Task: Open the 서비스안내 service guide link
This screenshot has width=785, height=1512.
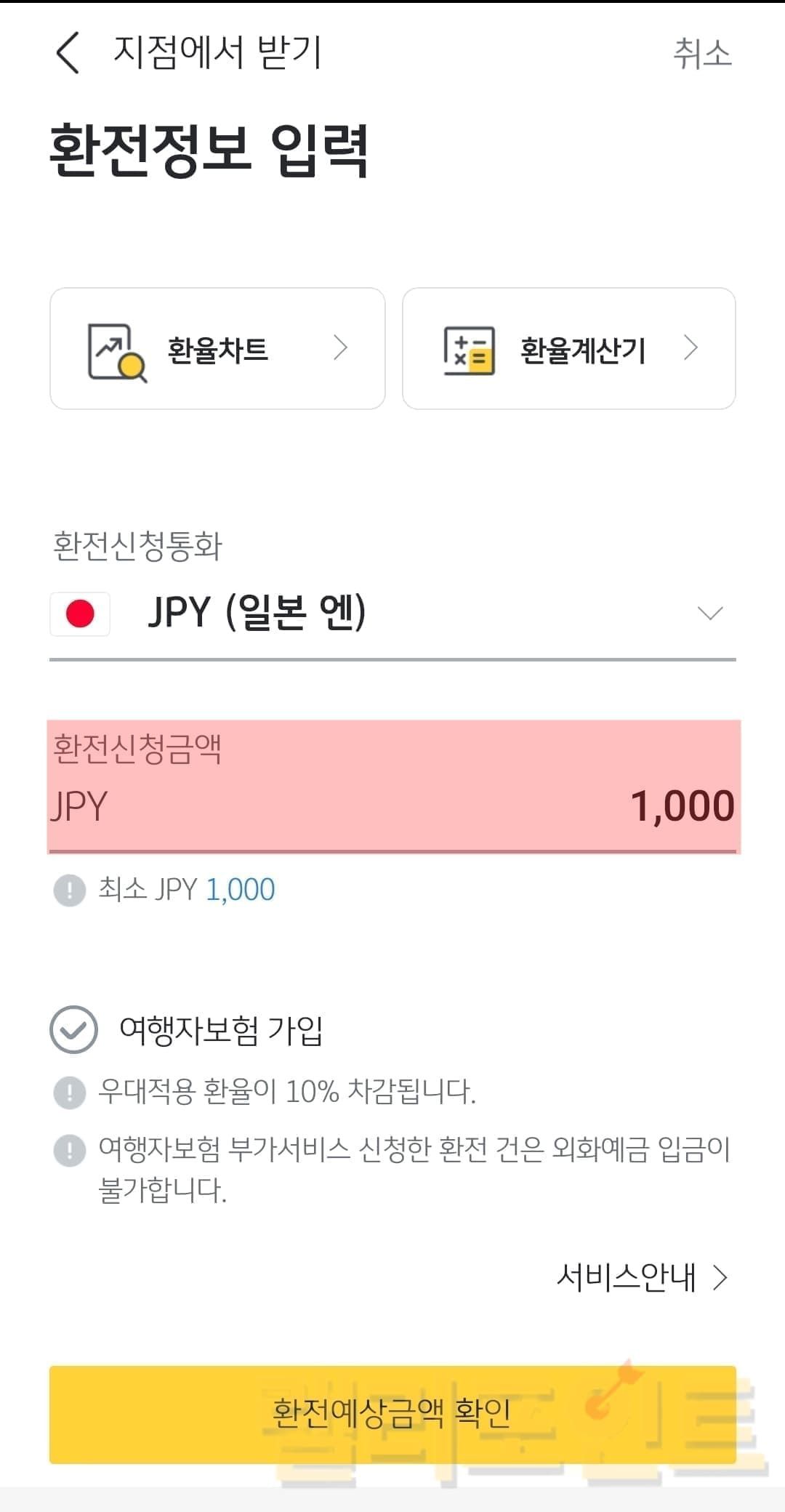Action: click(641, 1277)
